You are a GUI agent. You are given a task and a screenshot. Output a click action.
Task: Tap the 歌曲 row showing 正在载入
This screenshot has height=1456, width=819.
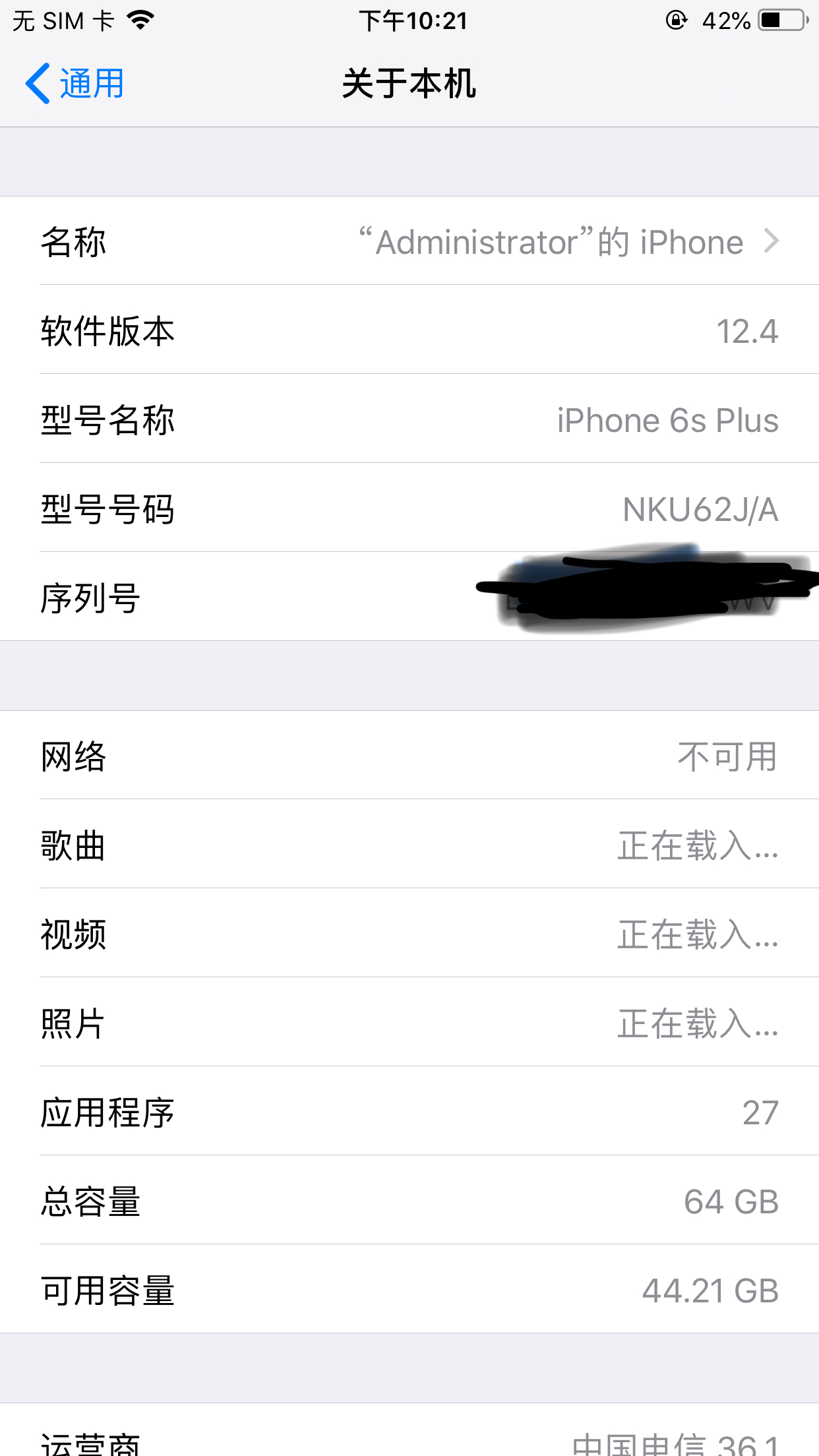(x=409, y=846)
